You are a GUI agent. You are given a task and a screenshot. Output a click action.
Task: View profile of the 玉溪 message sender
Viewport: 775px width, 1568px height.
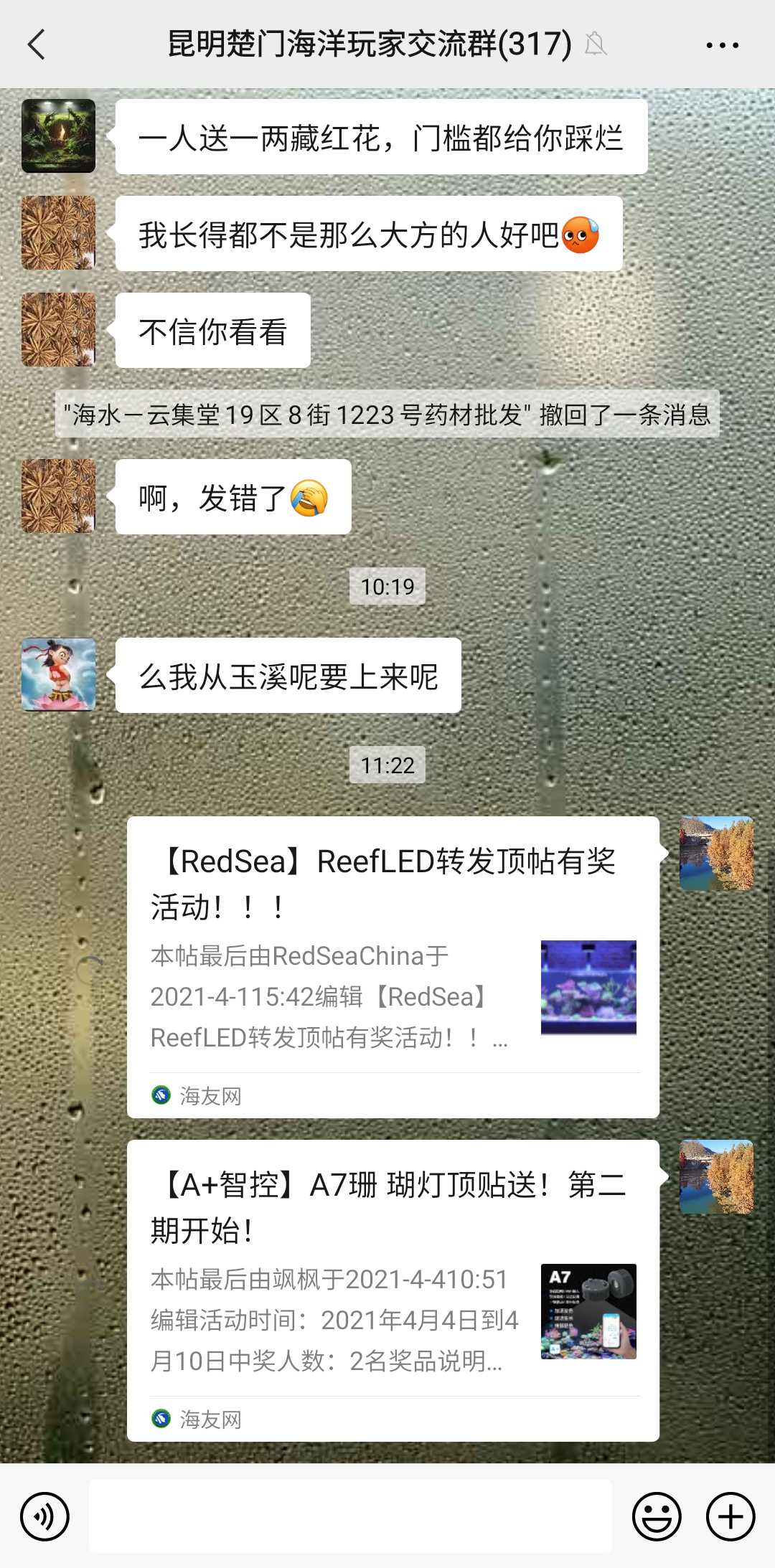(x=58, y=674)
